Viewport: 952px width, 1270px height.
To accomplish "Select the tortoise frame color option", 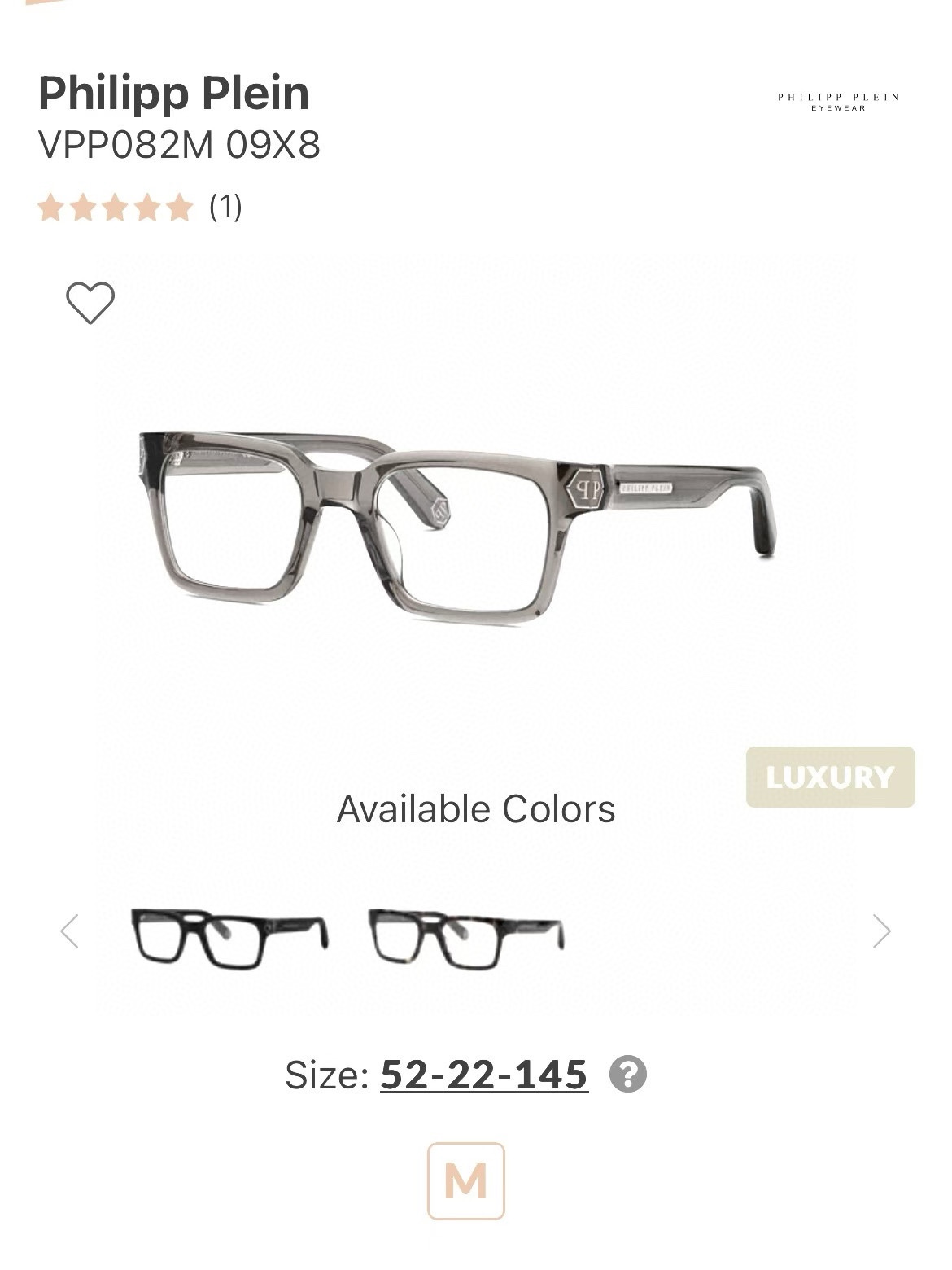I will click(466, 939).
